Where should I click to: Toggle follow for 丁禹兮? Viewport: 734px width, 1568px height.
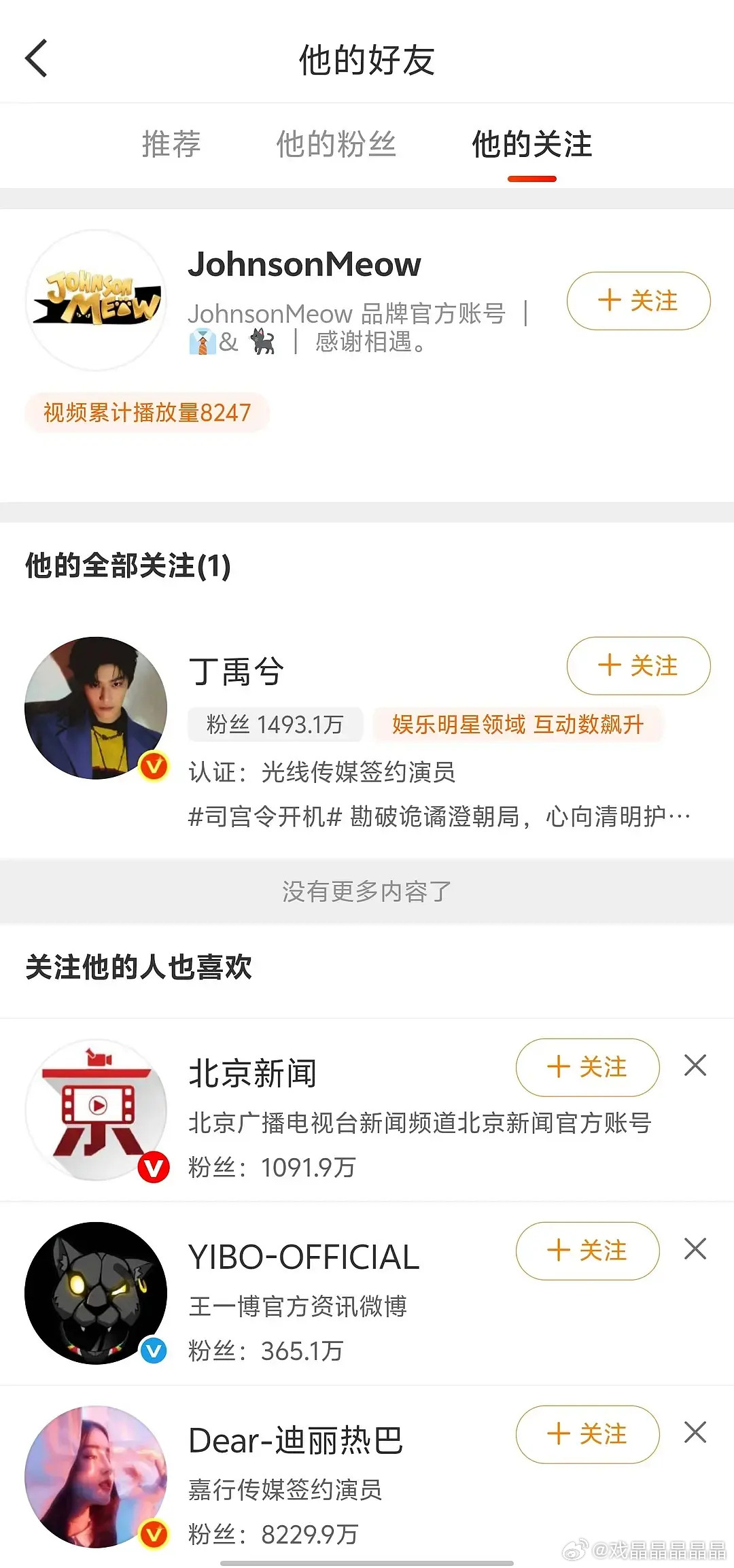click(637, 666)
